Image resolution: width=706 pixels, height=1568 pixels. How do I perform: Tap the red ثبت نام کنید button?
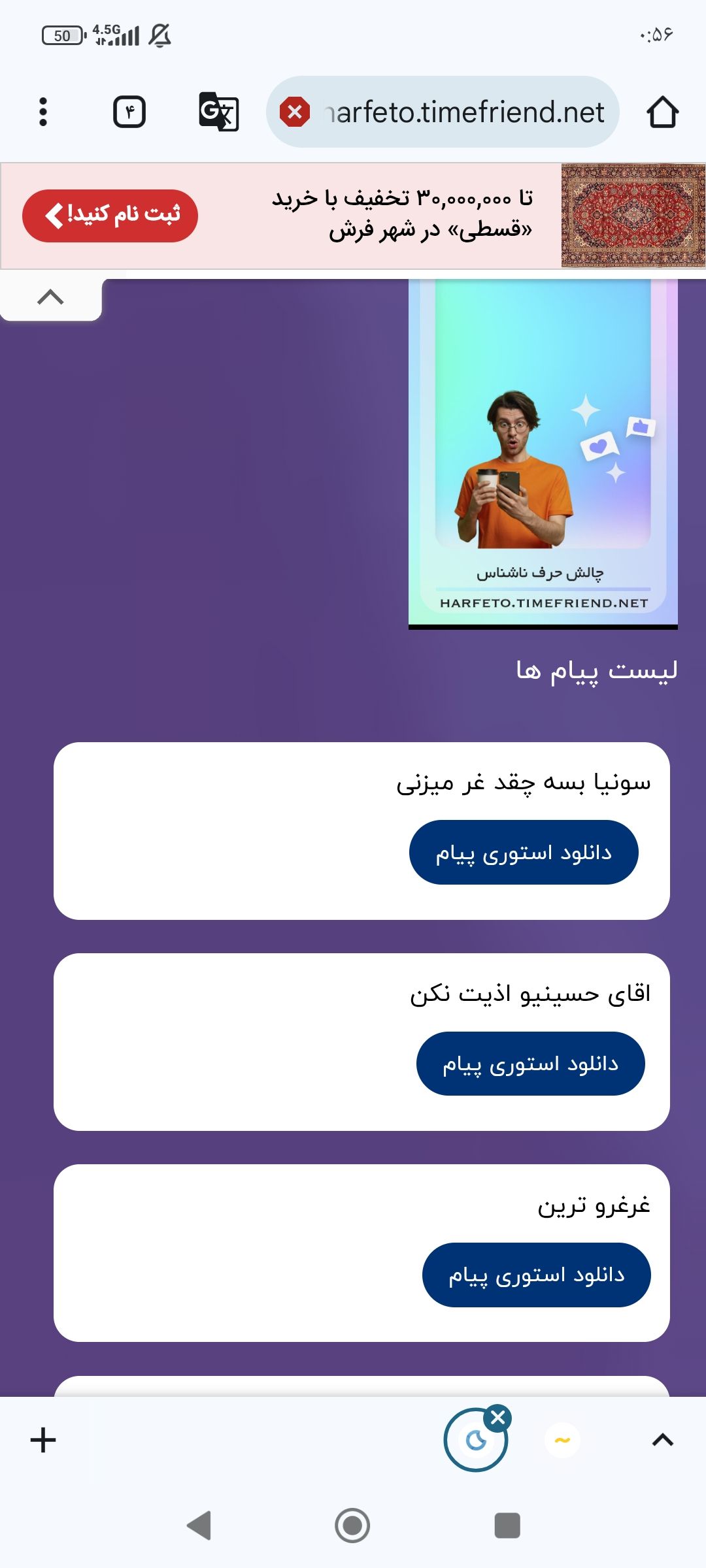tap(110, 216)
